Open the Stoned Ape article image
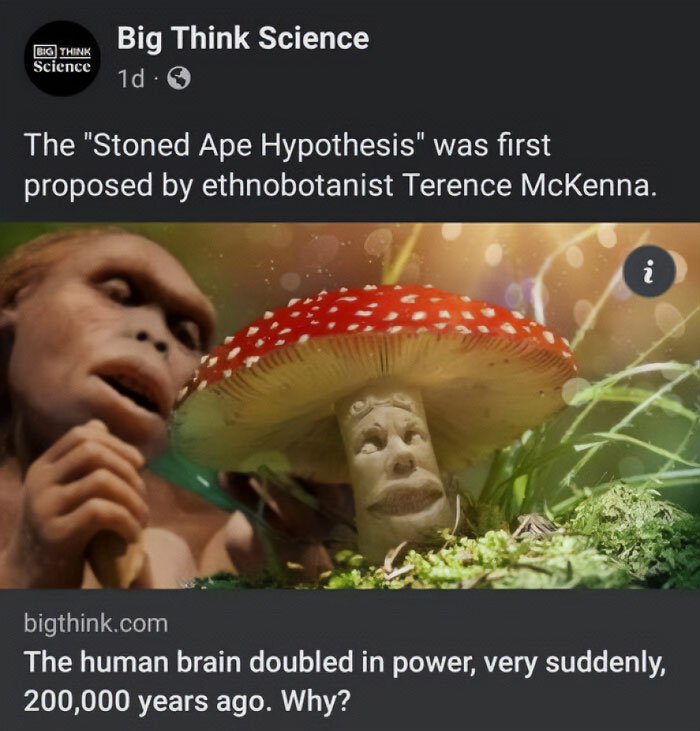This screenshot has width=700, height=731. point(350,420)
